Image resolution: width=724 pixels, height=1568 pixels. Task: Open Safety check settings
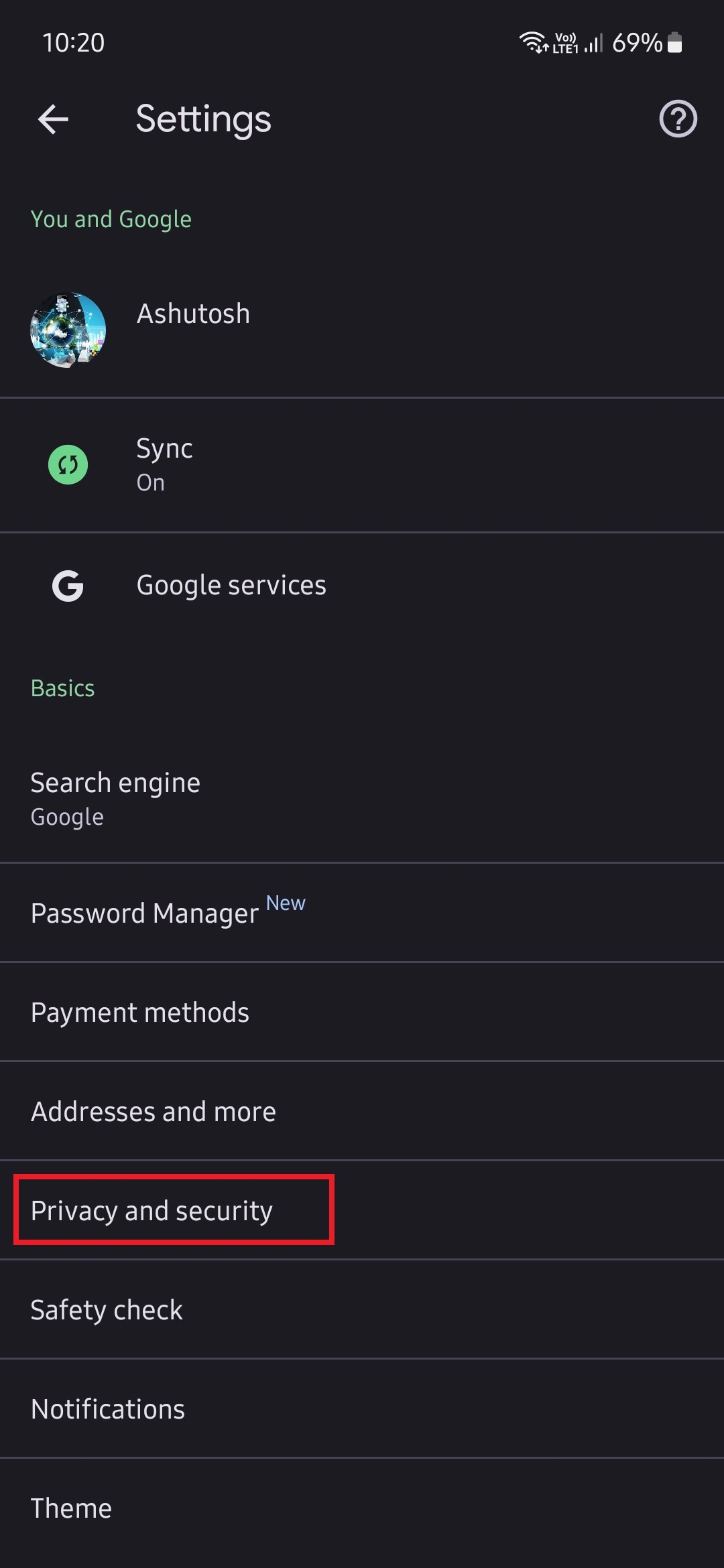[268, 1309]
